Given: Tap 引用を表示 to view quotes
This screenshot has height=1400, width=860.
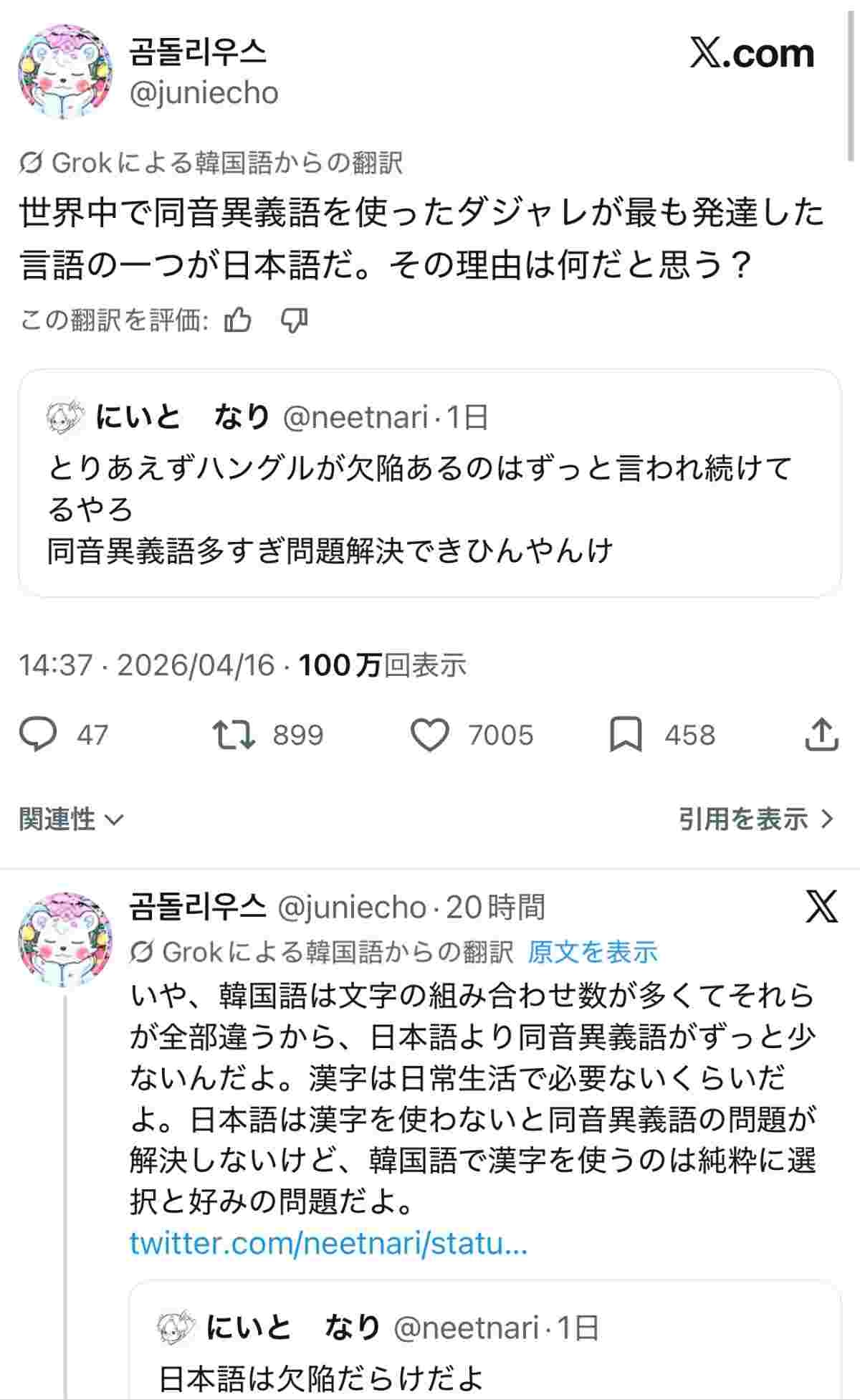Looking at the screenshot, I should pyautogui.click(x=756, y=819).
